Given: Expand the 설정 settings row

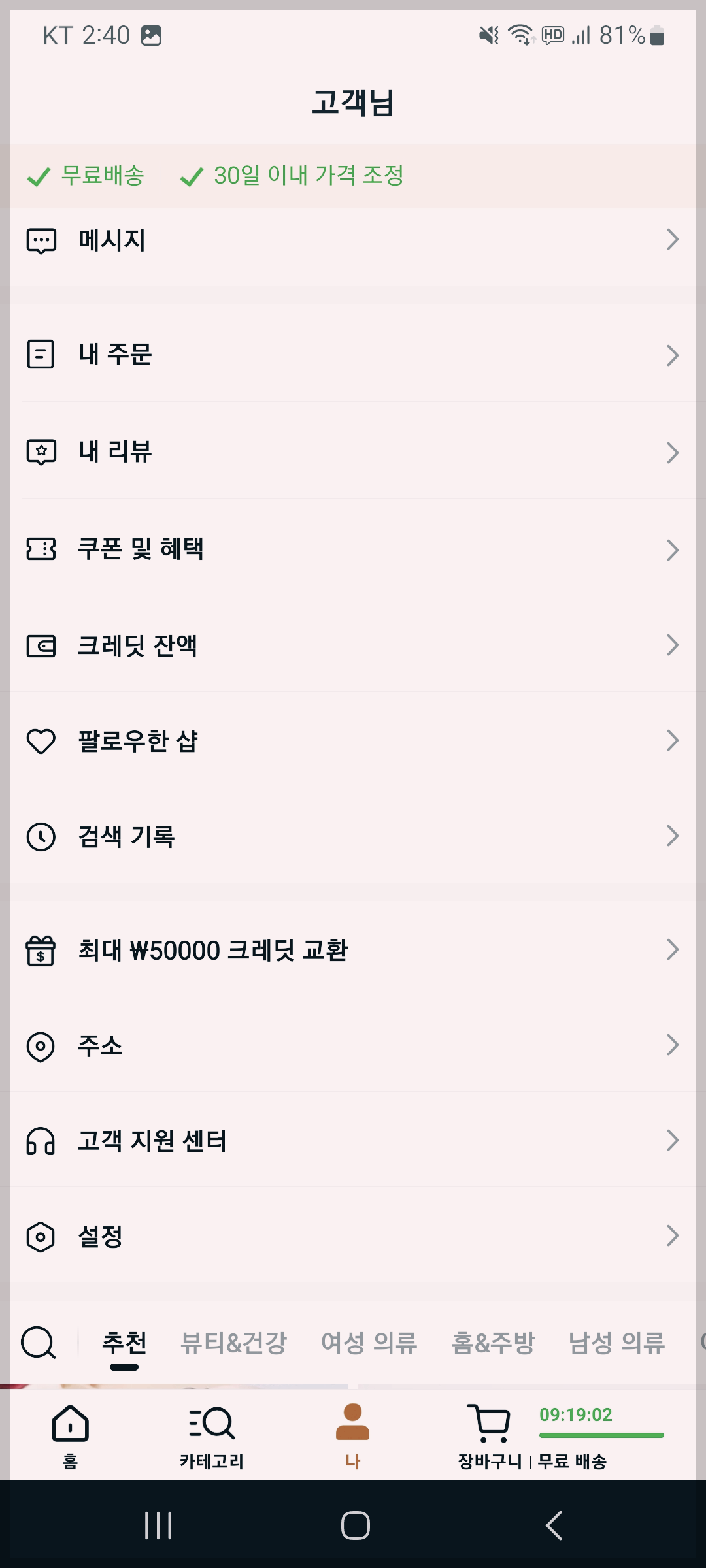Looking at the screenshot, I should (x=353, y=1236).
